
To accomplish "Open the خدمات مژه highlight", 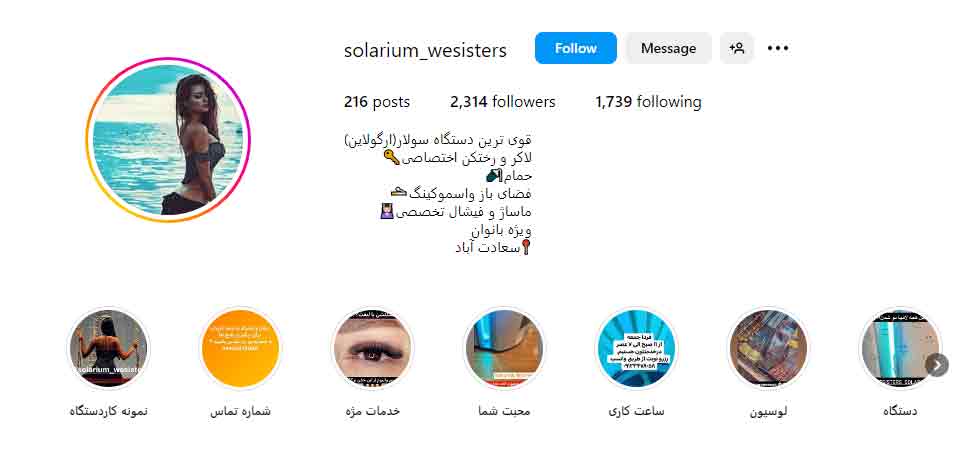I will click(372, 348).
